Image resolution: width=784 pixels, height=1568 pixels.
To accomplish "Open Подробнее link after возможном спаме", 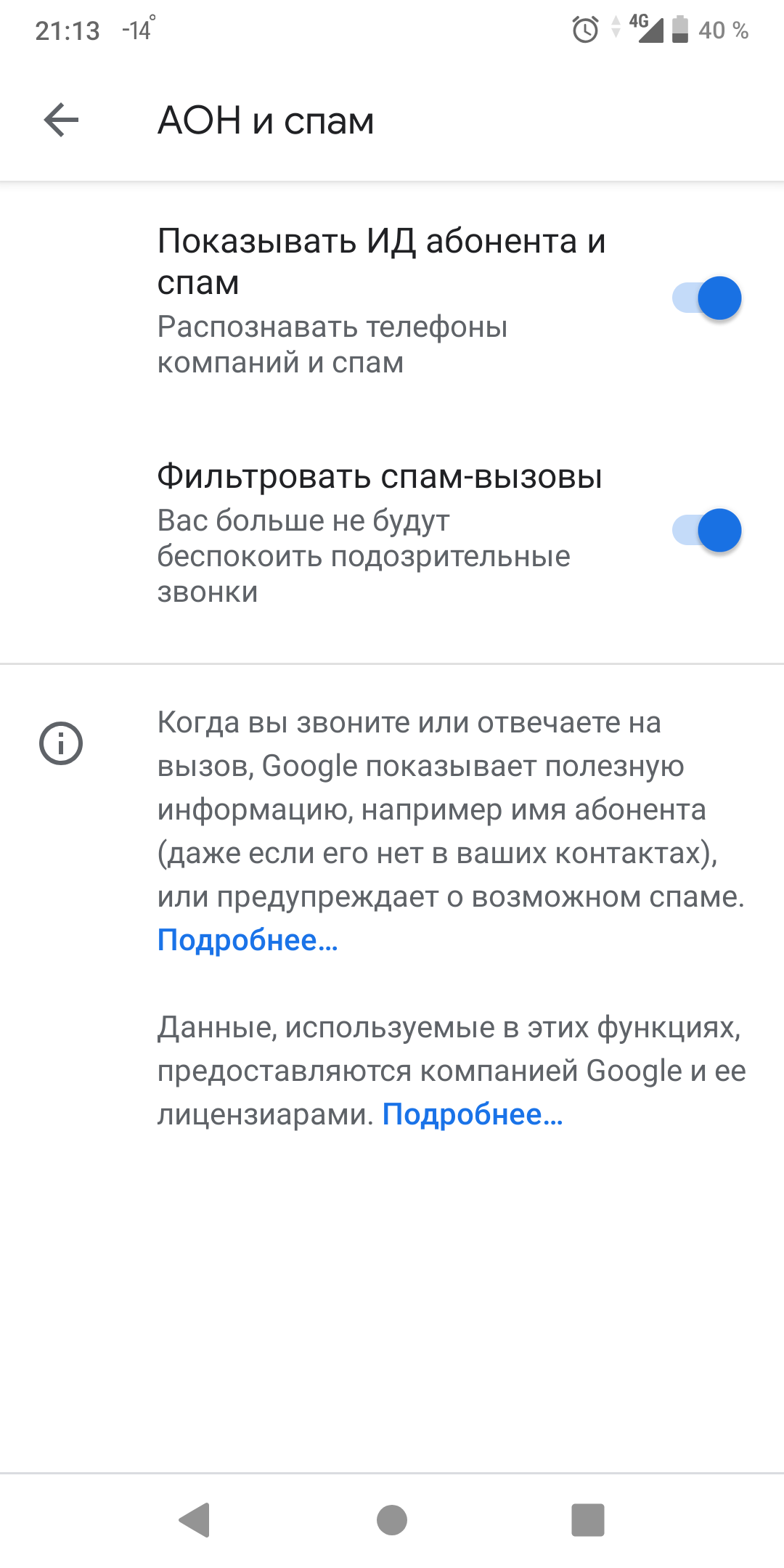I will [248, 940].
